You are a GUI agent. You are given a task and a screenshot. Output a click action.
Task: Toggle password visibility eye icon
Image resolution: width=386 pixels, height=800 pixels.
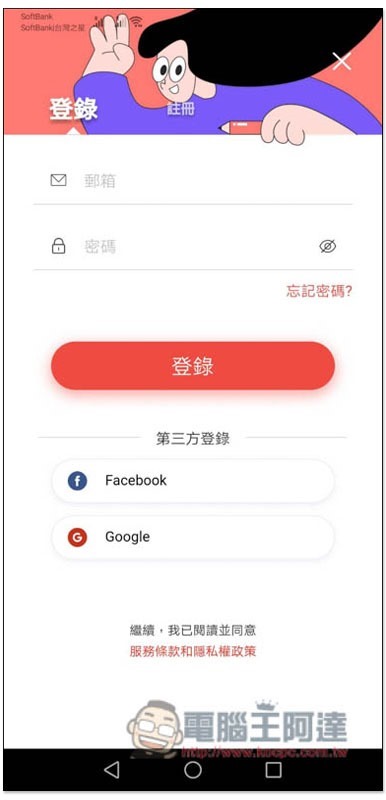point(327,247)
